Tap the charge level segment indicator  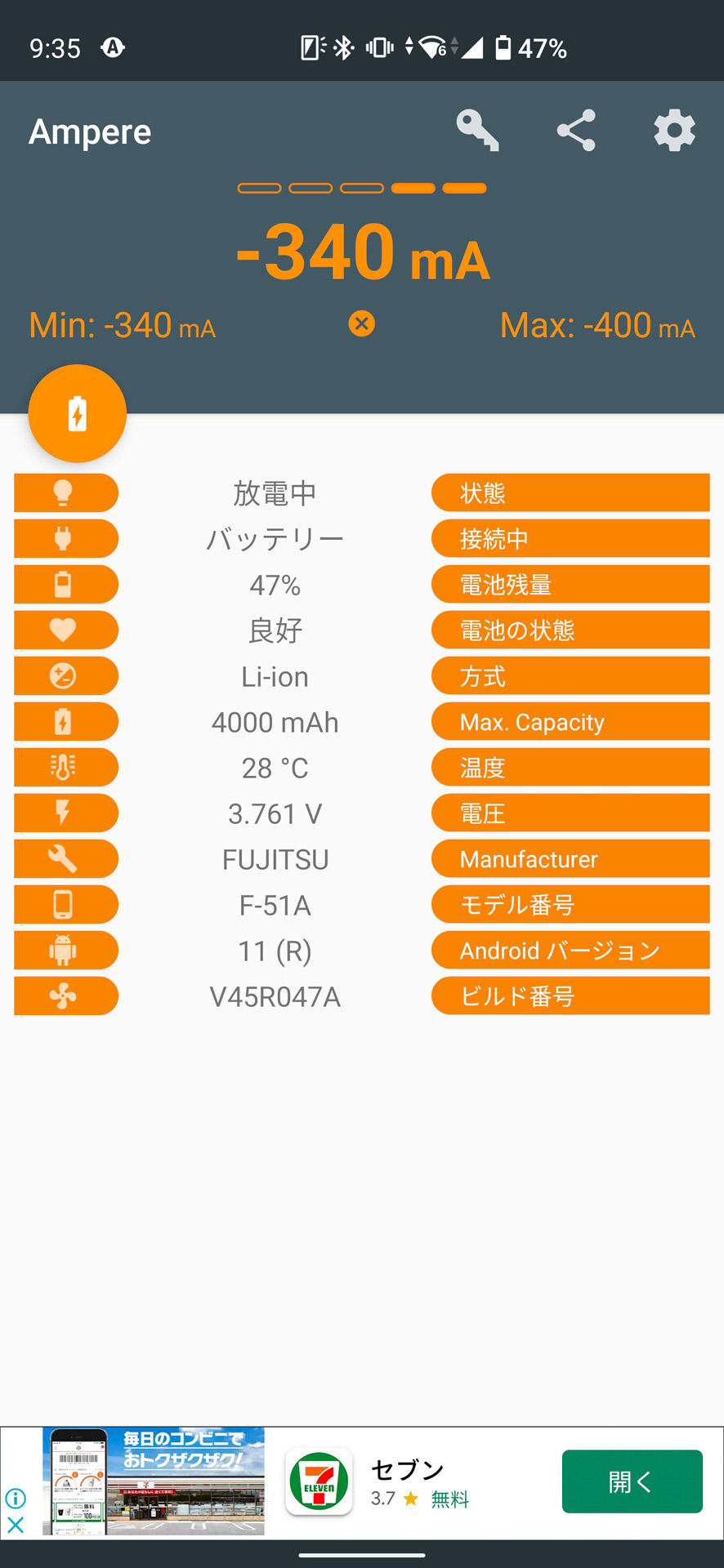tap(362, 188)
